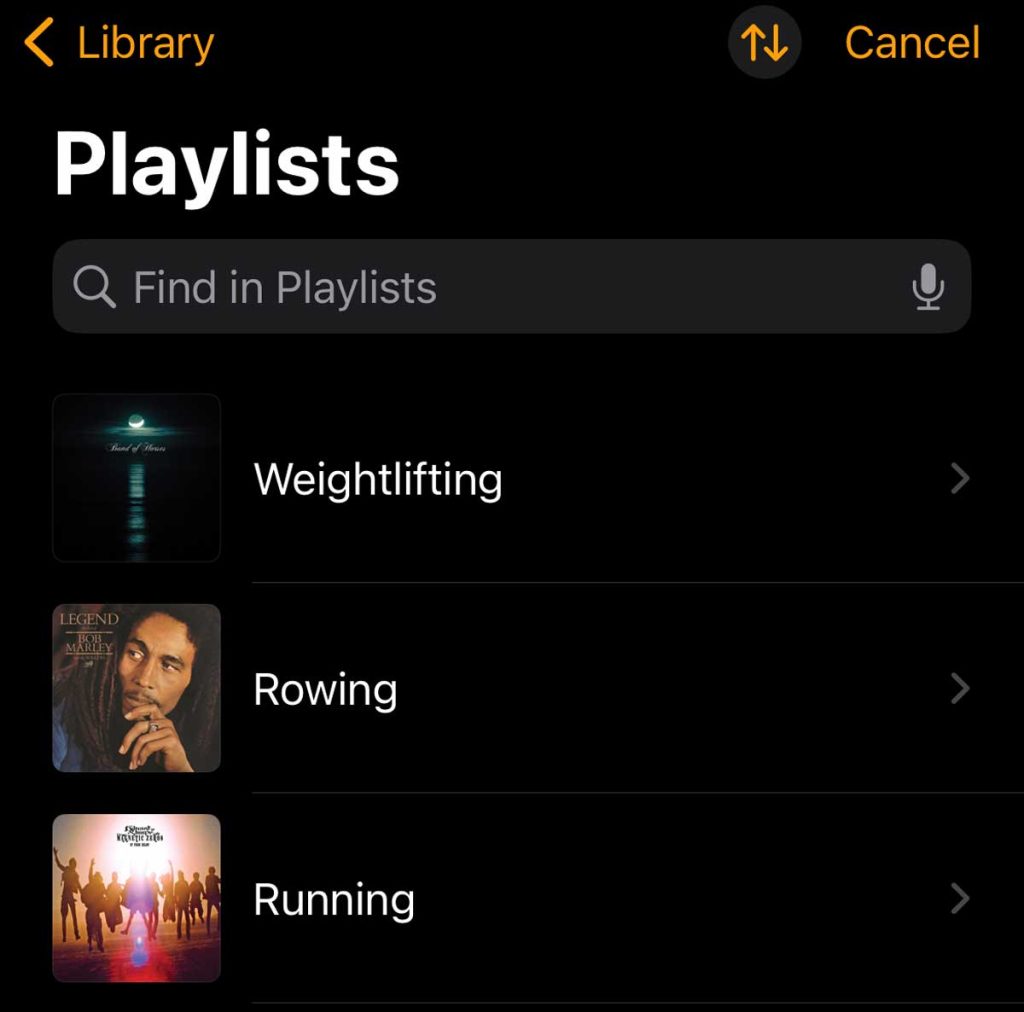Start voice search with the microphone
Image resolution: width=1024 pixels, height=1012 pixels.
coord(928,287)
